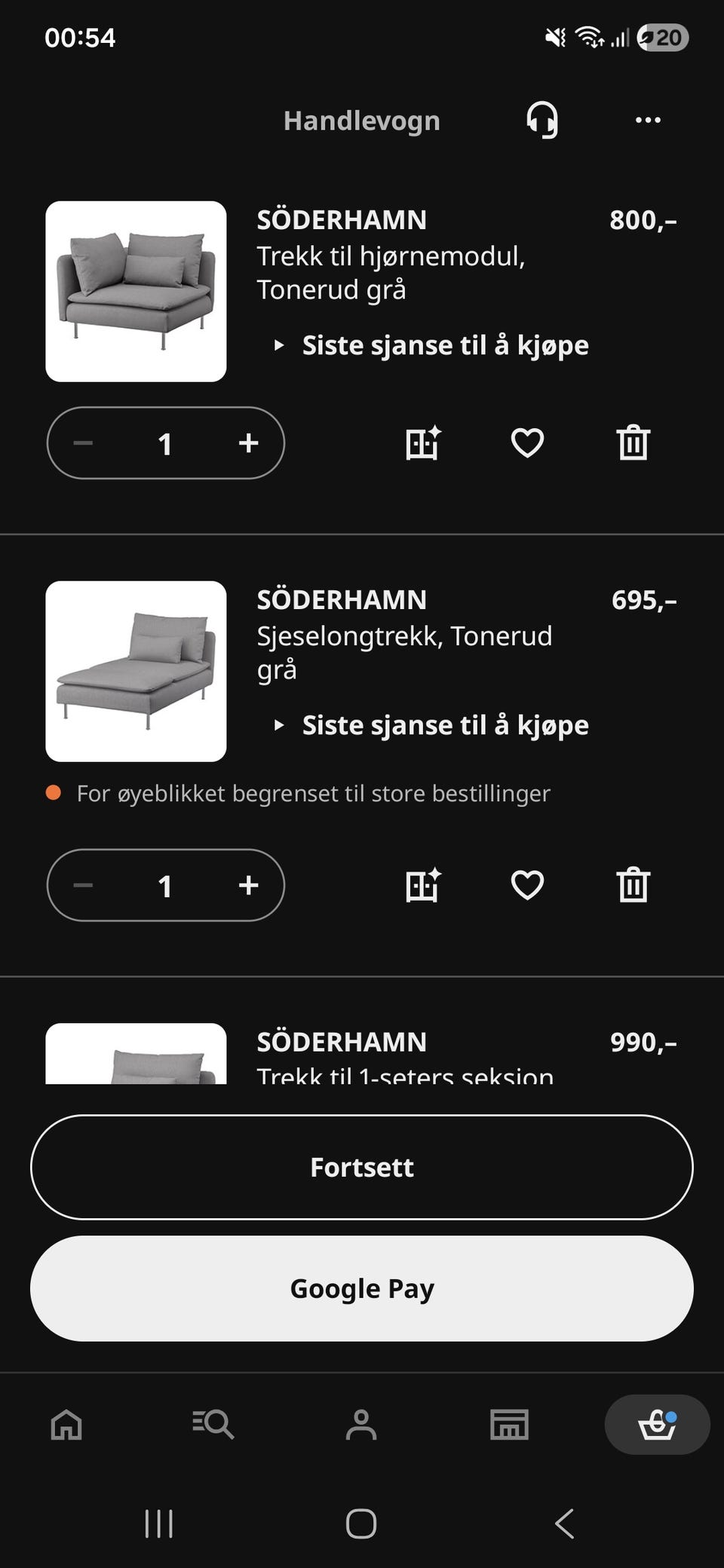Open the Sjeselongtrekk product image
The width and height of the screenshot is (724, 1568).
pyautogui.click(x=136, y=671)
